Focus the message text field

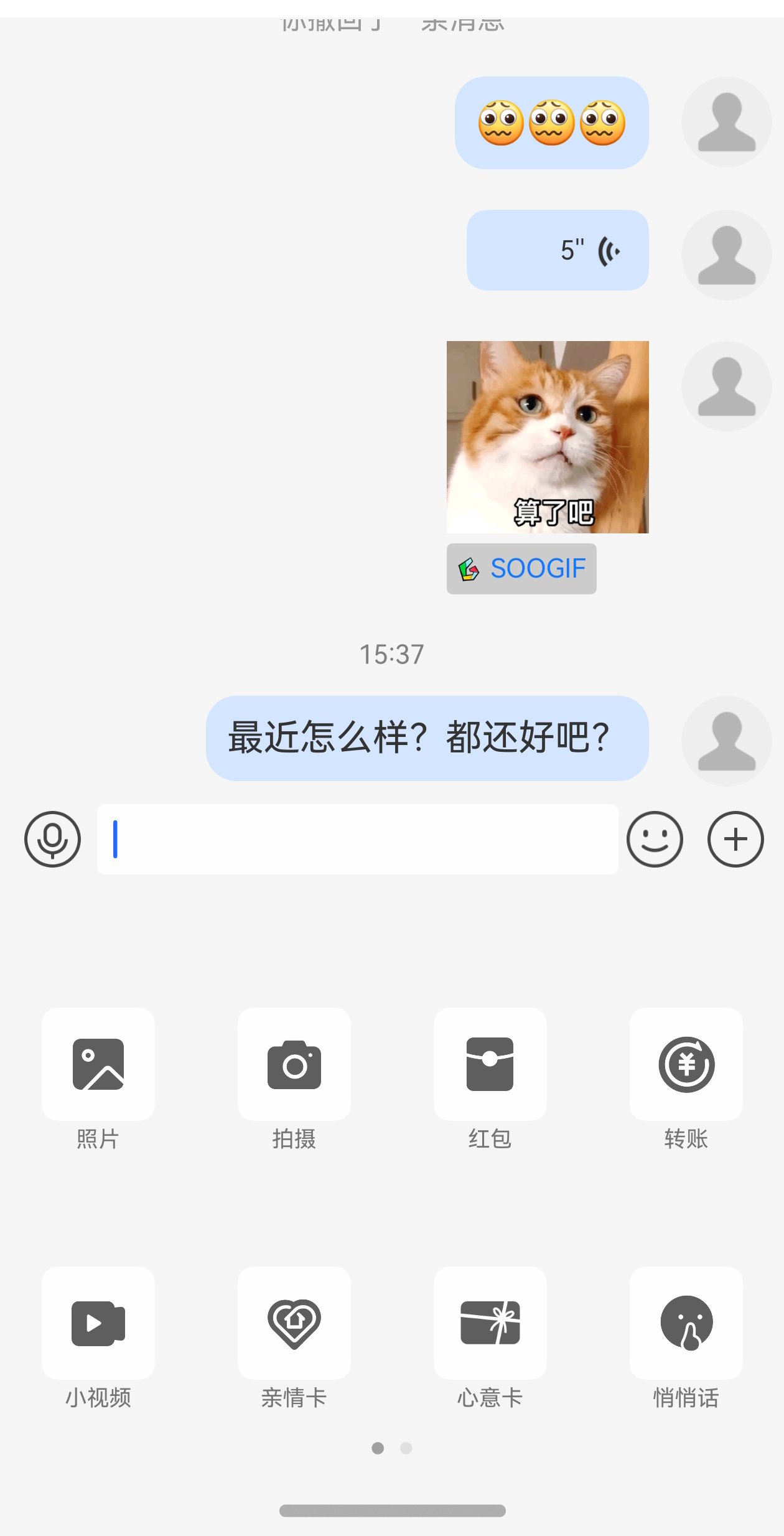[358, 839]
